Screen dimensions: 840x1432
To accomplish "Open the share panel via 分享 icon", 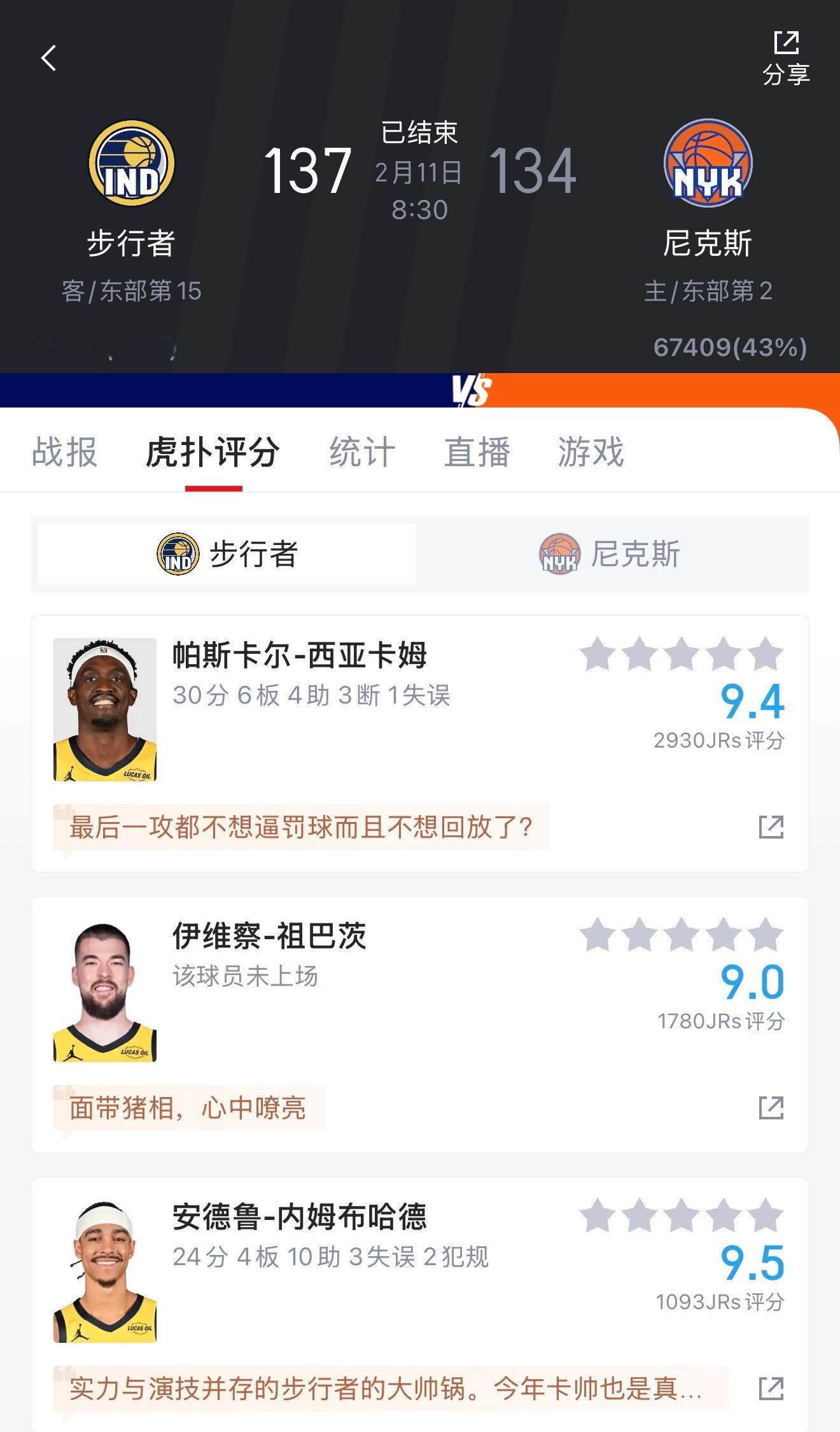I will click(x=787, y=54).
